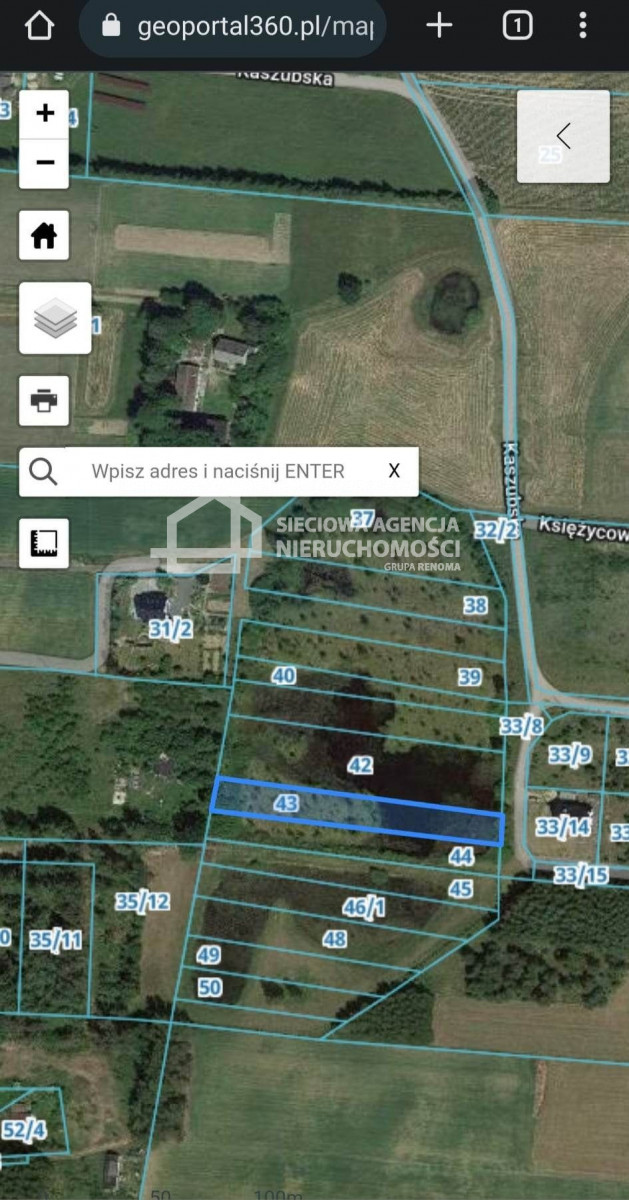Open the browser overflow menu

(x=583, y=26)
